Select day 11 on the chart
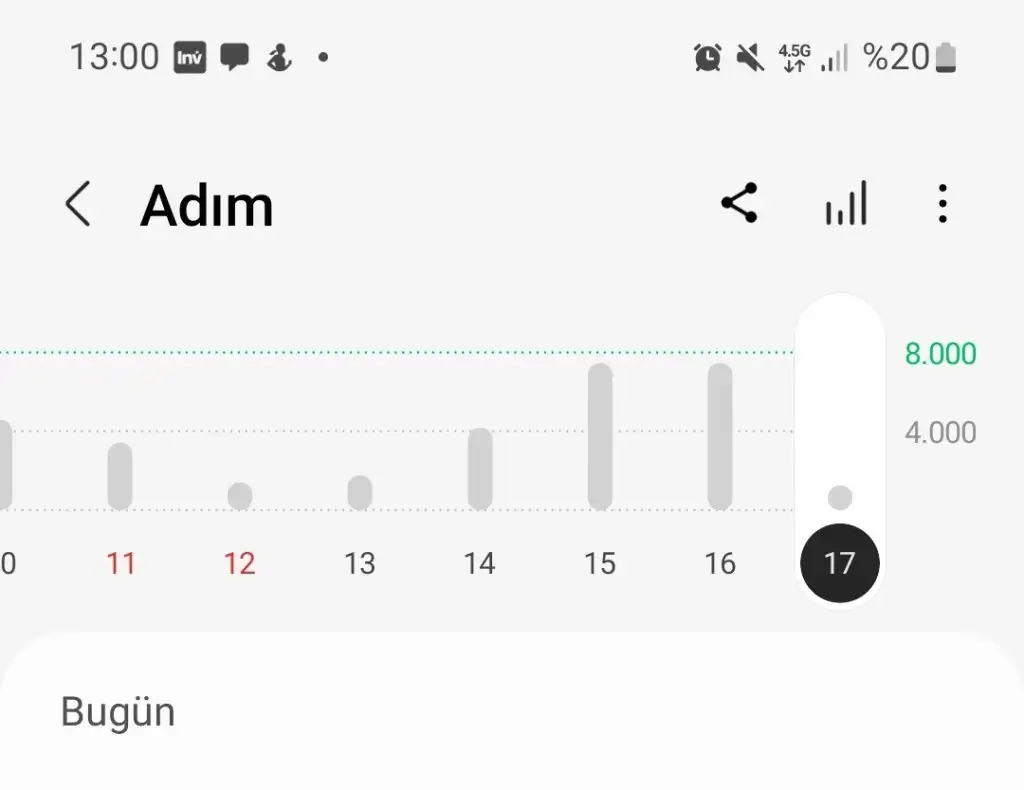The height and width of the screenshot is (790, 1024). coord(120,563)
